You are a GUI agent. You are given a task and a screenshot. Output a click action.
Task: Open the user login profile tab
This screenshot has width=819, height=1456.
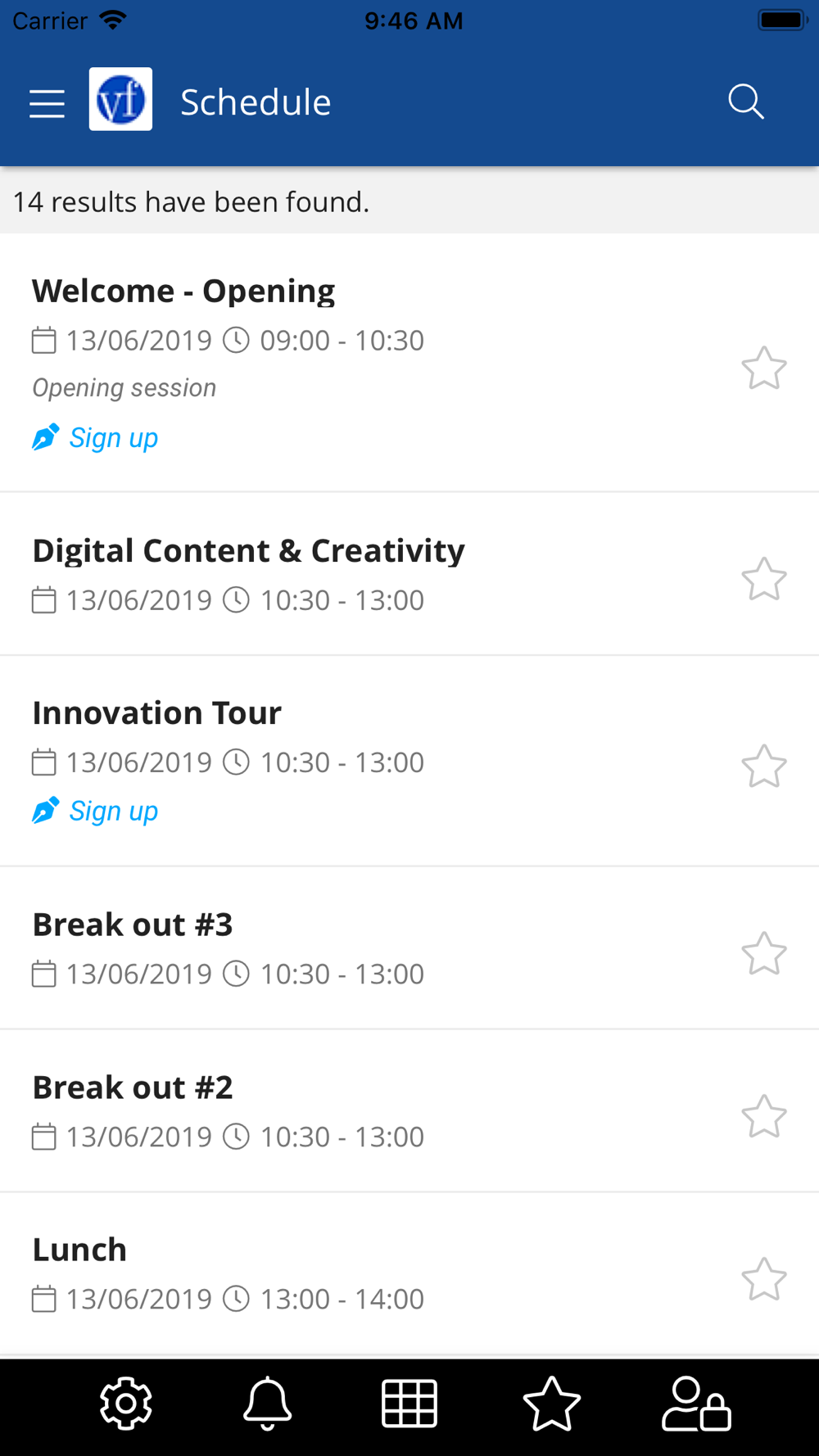(x=696, y=1404)
